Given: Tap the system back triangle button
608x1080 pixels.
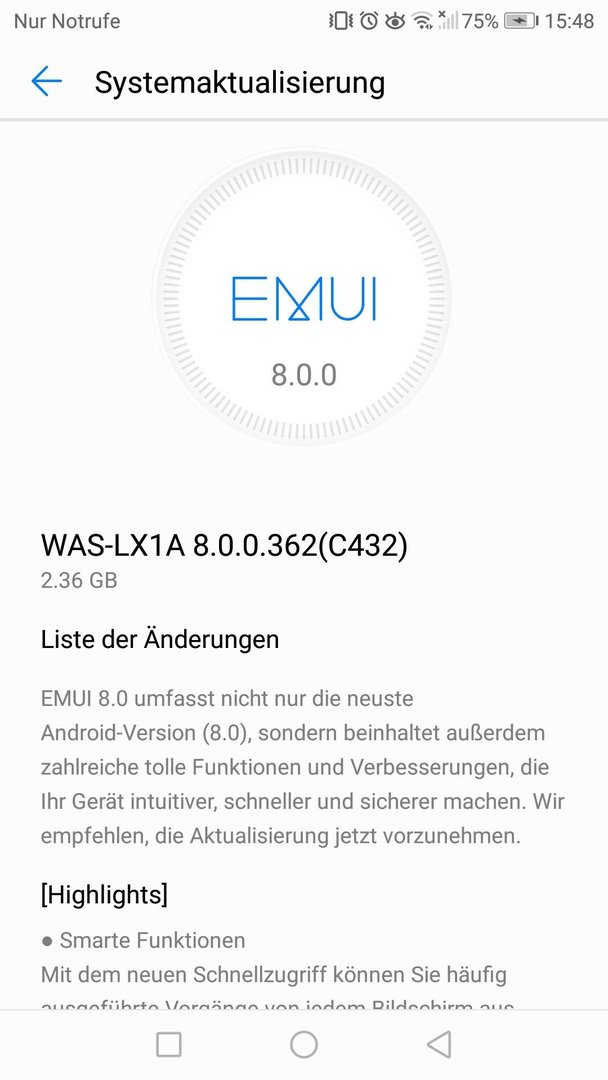Looking at the screenshot, I should [x=439, y=1044].
